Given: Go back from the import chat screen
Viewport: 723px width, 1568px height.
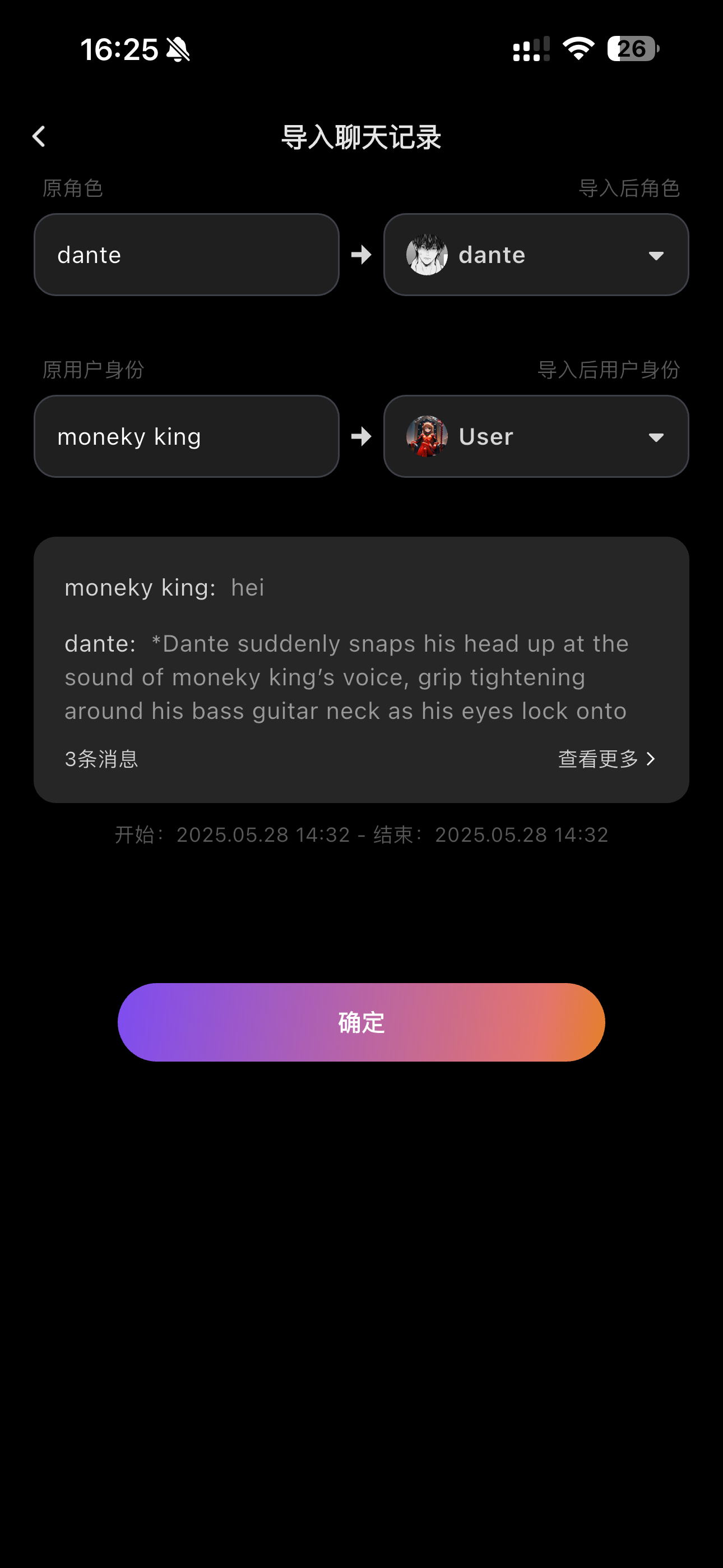Looking at the screenshot, I should click(x=39, y=136).
